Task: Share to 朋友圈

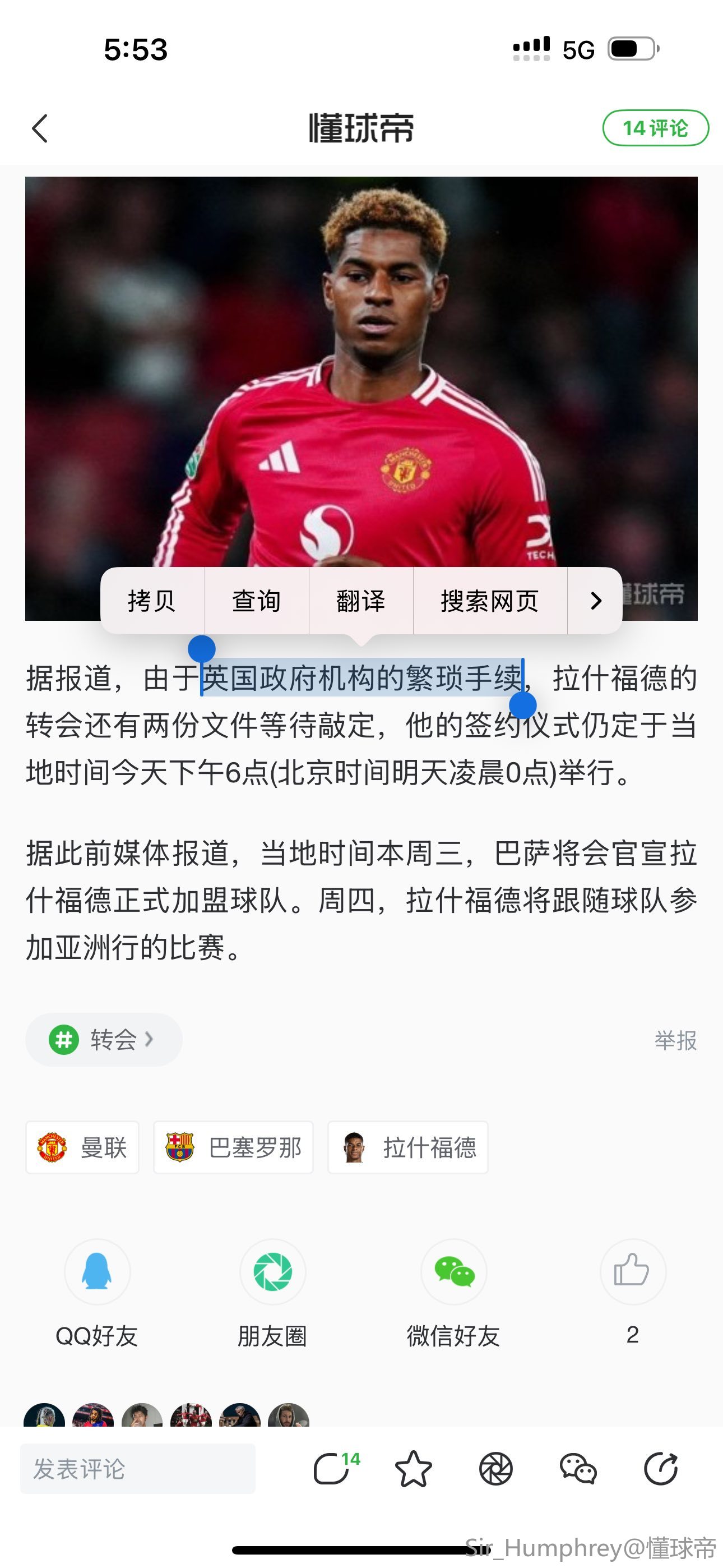Action: (x=272, y=1272)
